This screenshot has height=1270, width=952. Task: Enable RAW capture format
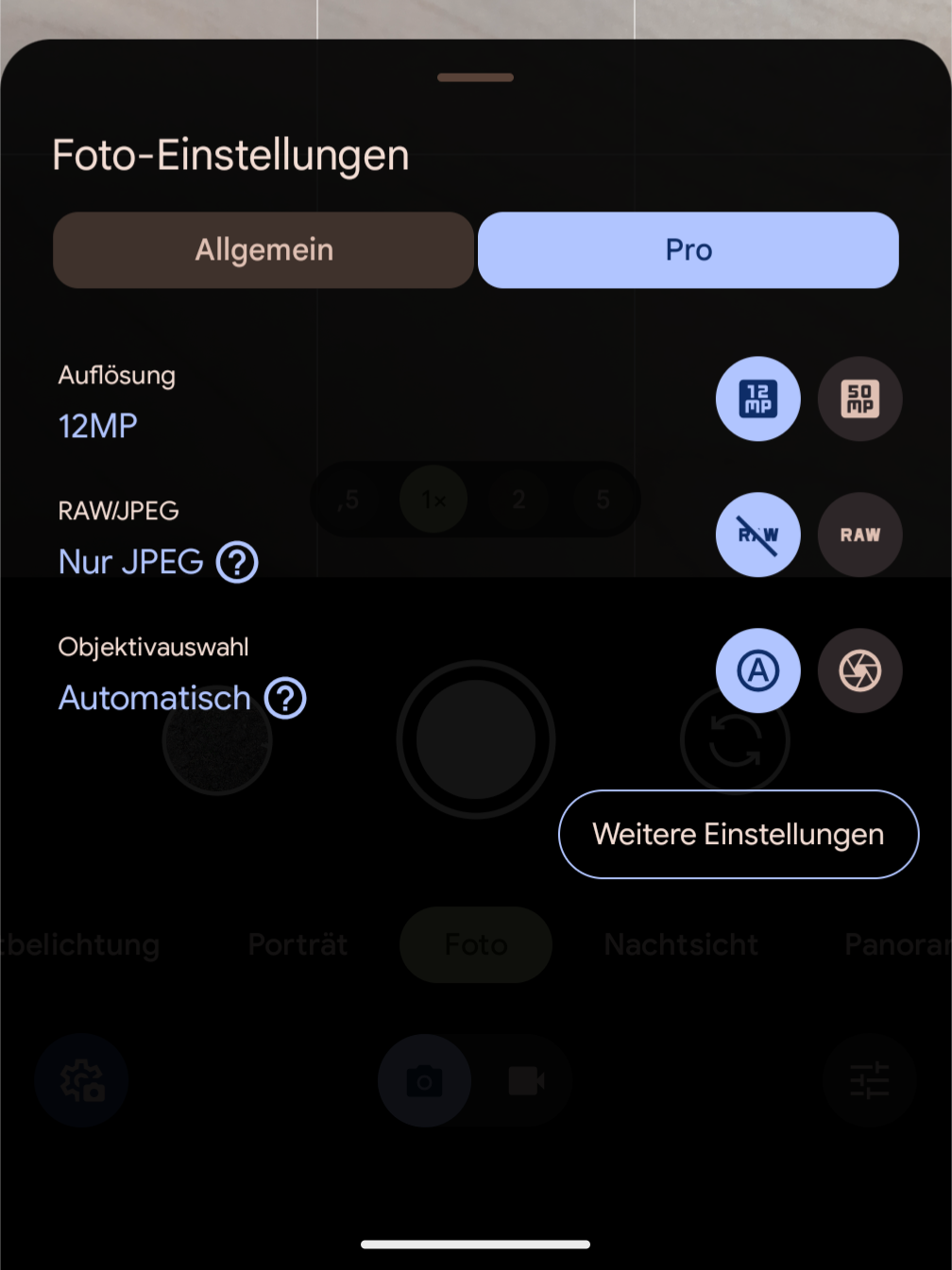tap(859, 534)
